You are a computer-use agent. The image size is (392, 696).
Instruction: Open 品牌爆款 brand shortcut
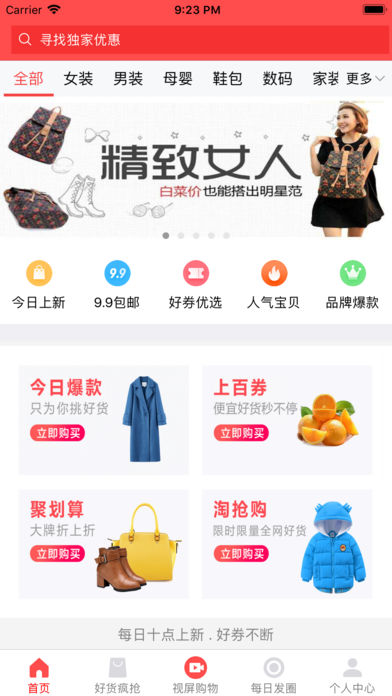pos(352,285)
